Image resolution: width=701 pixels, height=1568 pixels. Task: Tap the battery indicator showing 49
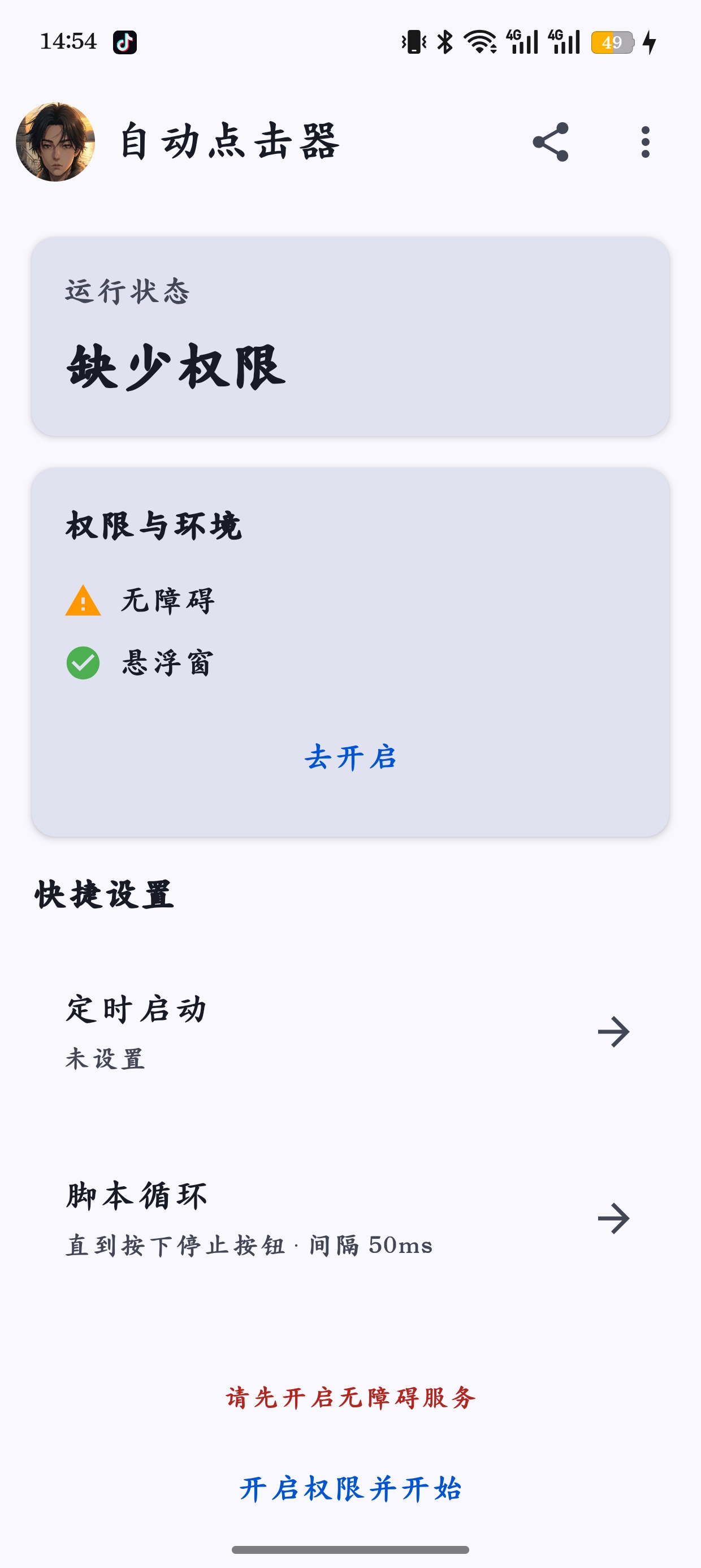[613, 41]
